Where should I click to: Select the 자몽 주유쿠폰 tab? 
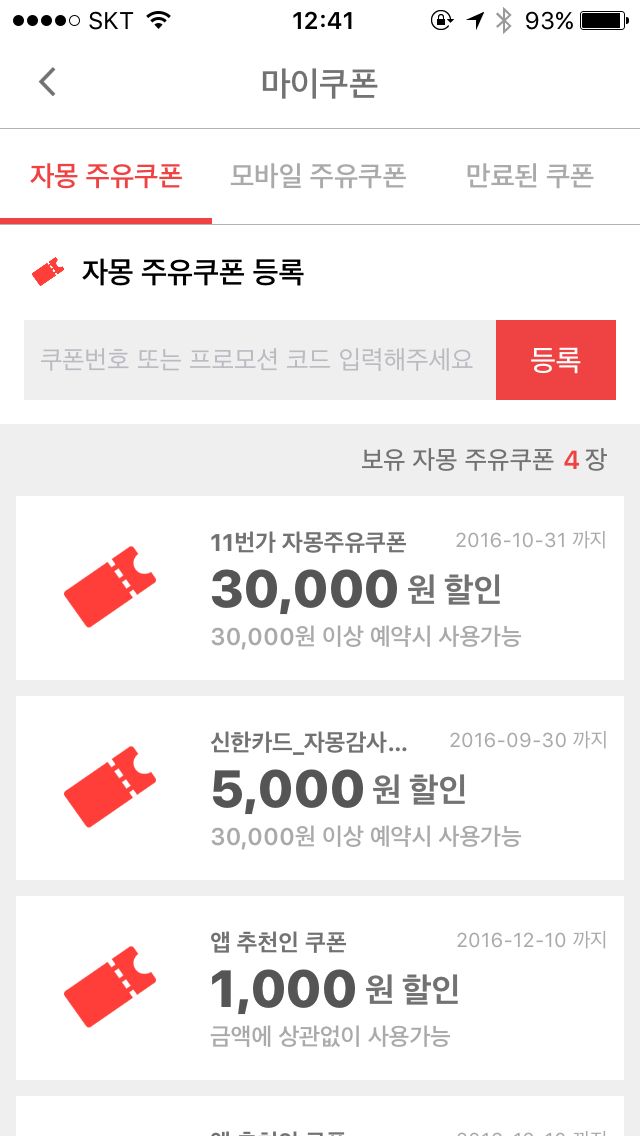tap(106, 176)
